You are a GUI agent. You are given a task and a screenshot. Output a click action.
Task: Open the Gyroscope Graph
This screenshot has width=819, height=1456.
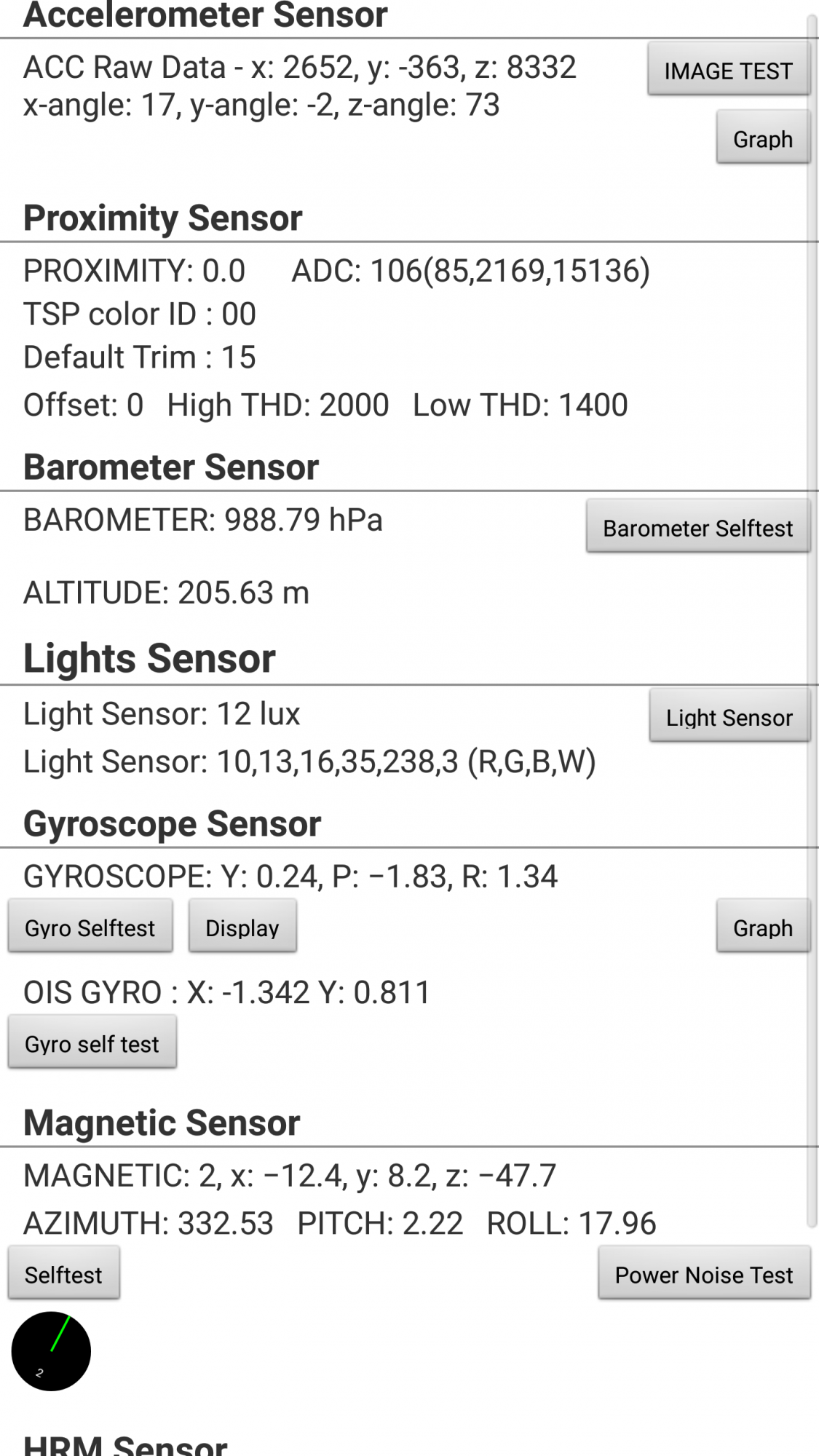[x=762, y=927]
